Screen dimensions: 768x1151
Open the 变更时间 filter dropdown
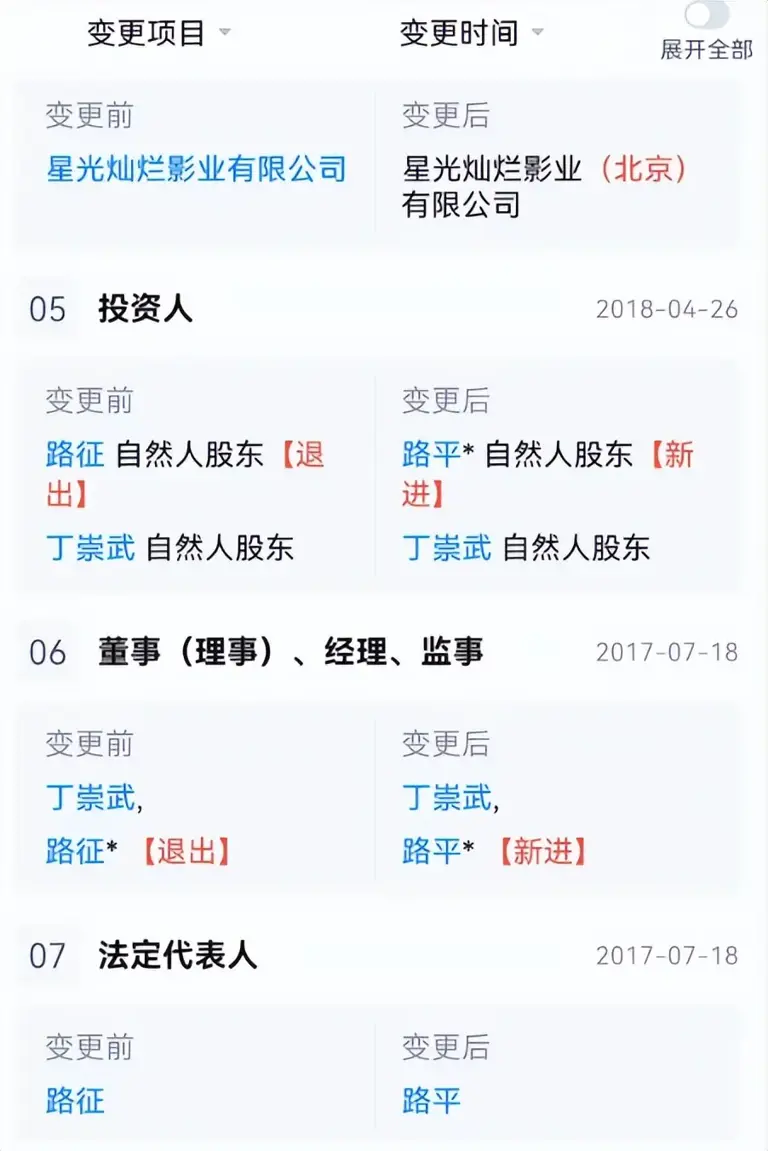[471, 33]
